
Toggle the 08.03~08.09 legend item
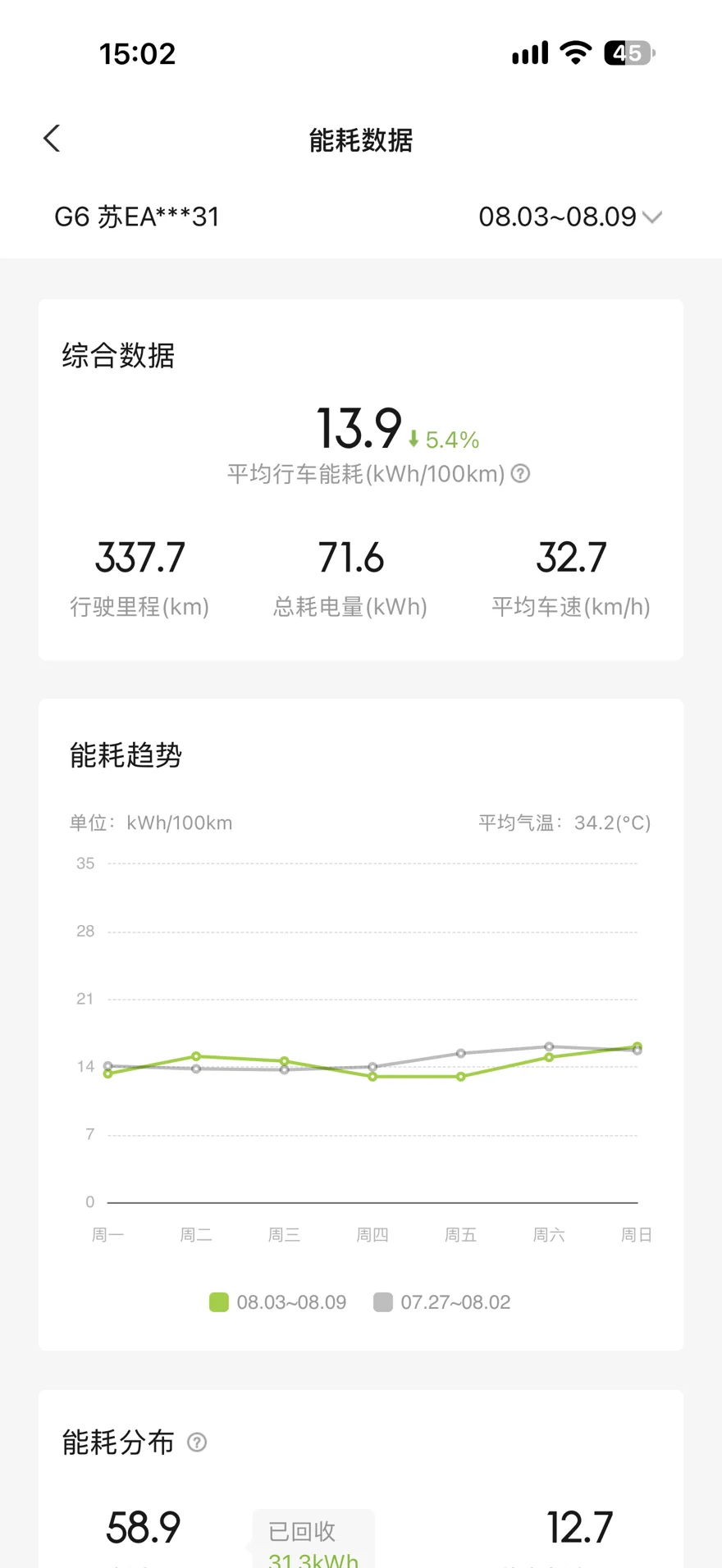(278, 1301)
